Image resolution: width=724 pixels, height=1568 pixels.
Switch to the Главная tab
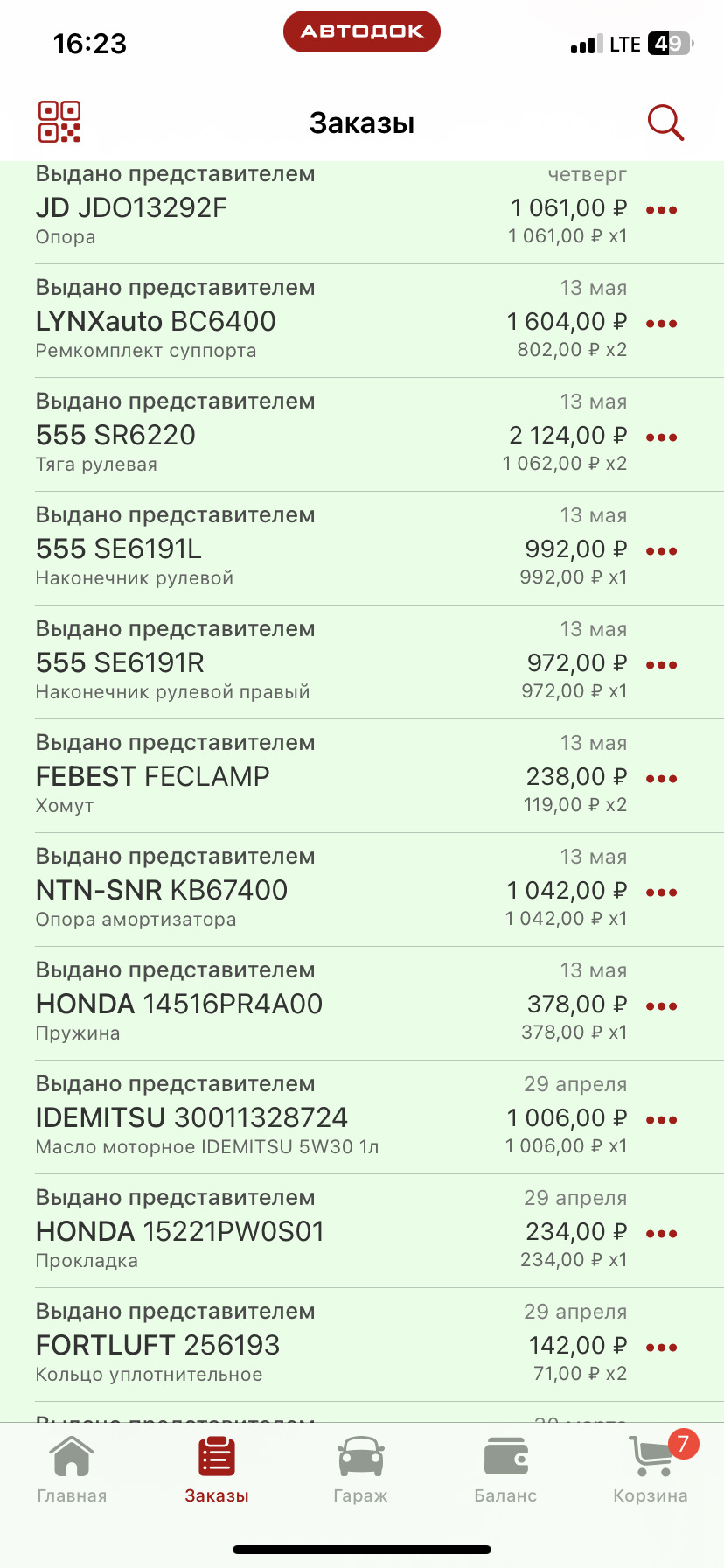[x=72, y=1470]
